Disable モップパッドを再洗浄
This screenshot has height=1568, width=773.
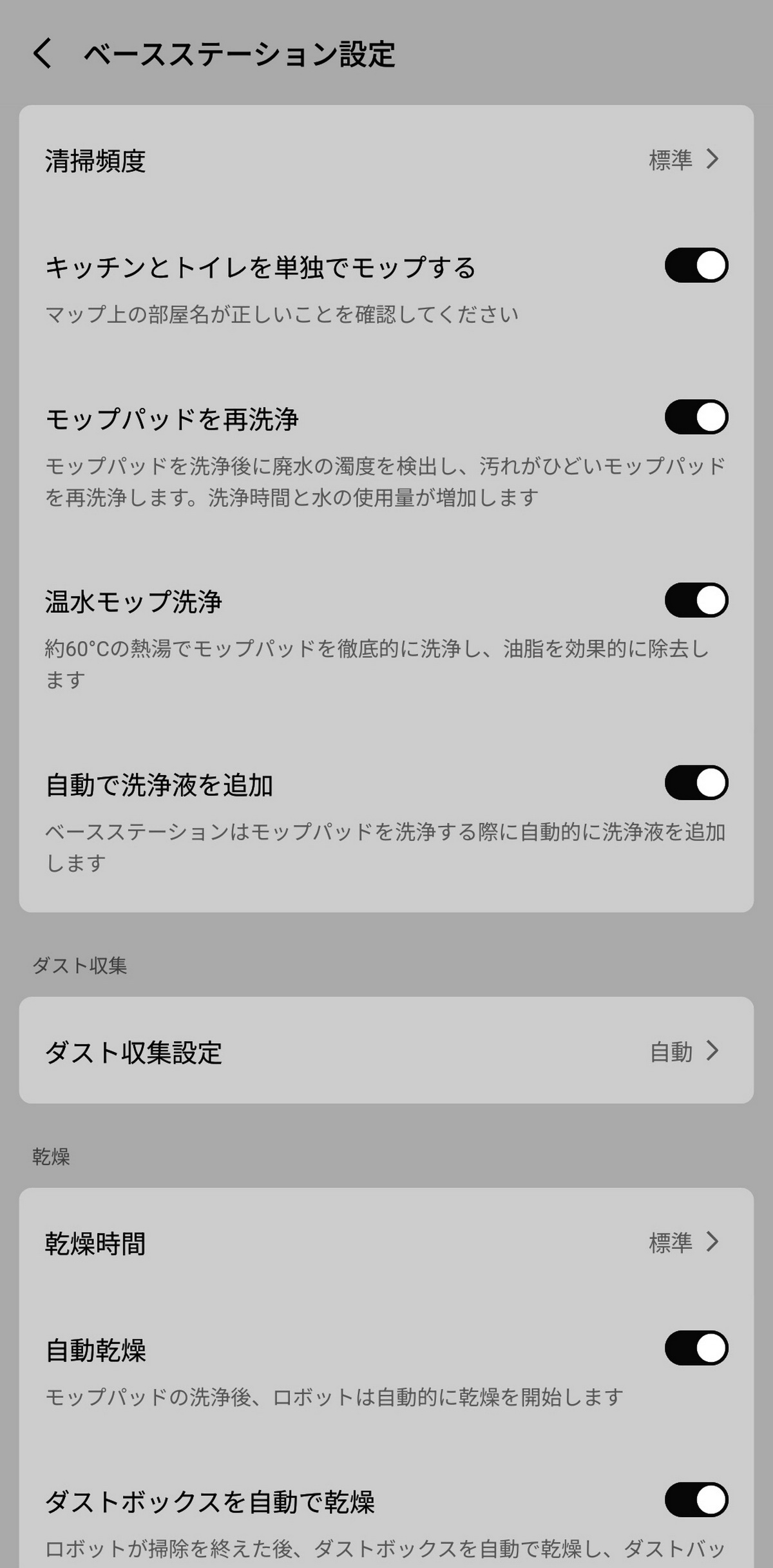coord(696,417)
